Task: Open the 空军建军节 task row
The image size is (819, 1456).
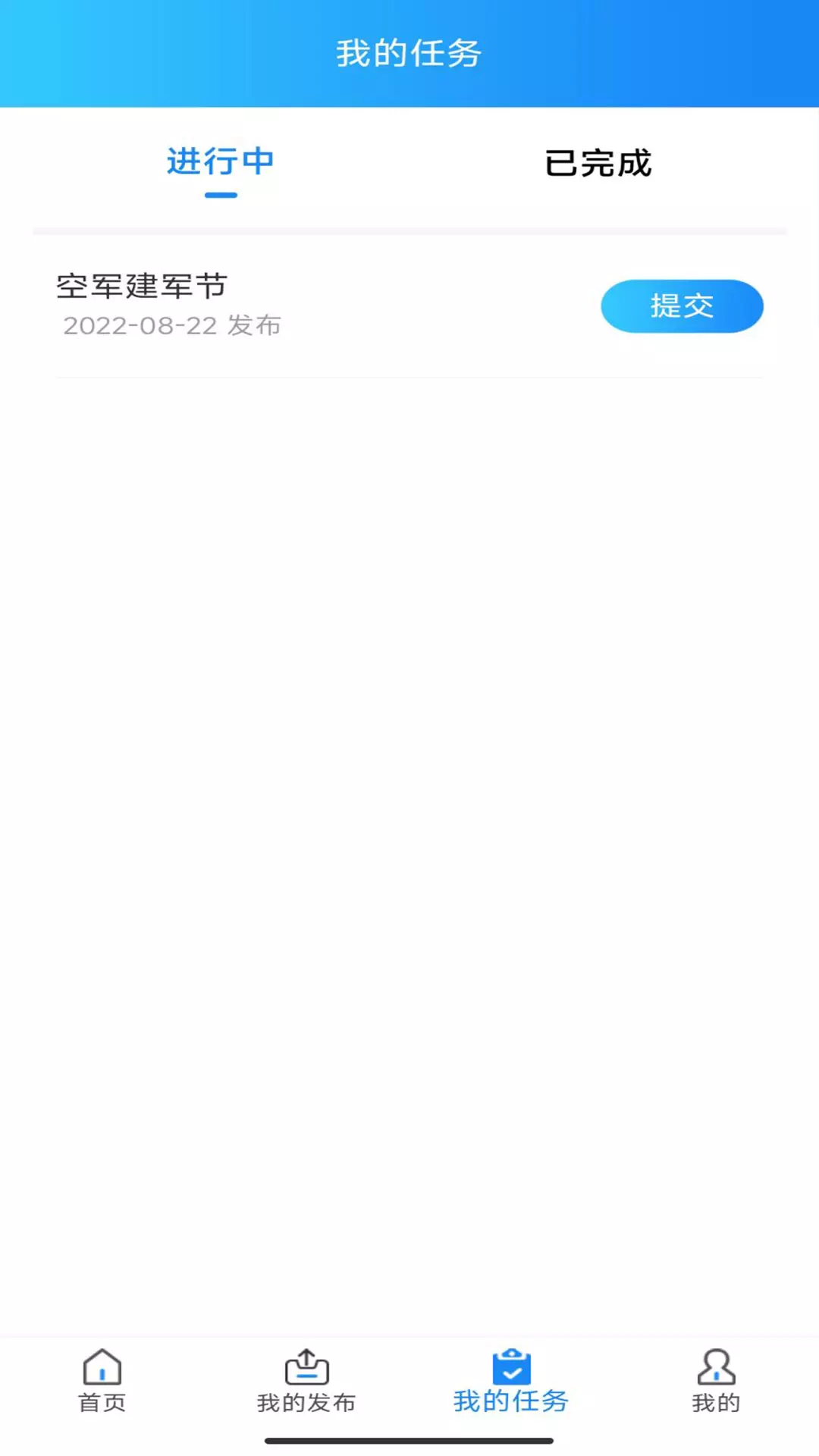Action: click(409, 306)
